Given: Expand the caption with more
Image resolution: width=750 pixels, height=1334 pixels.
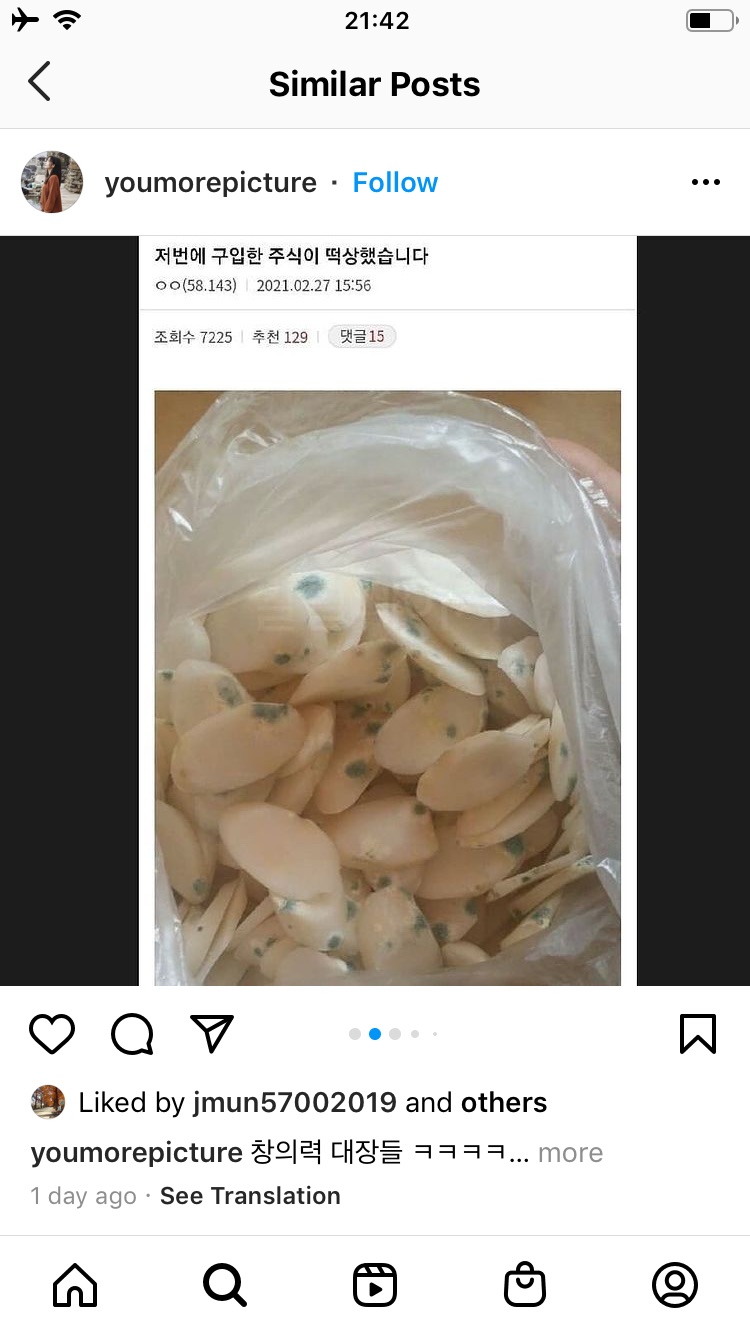Looking at the screenshot, I should (570, 1153).
